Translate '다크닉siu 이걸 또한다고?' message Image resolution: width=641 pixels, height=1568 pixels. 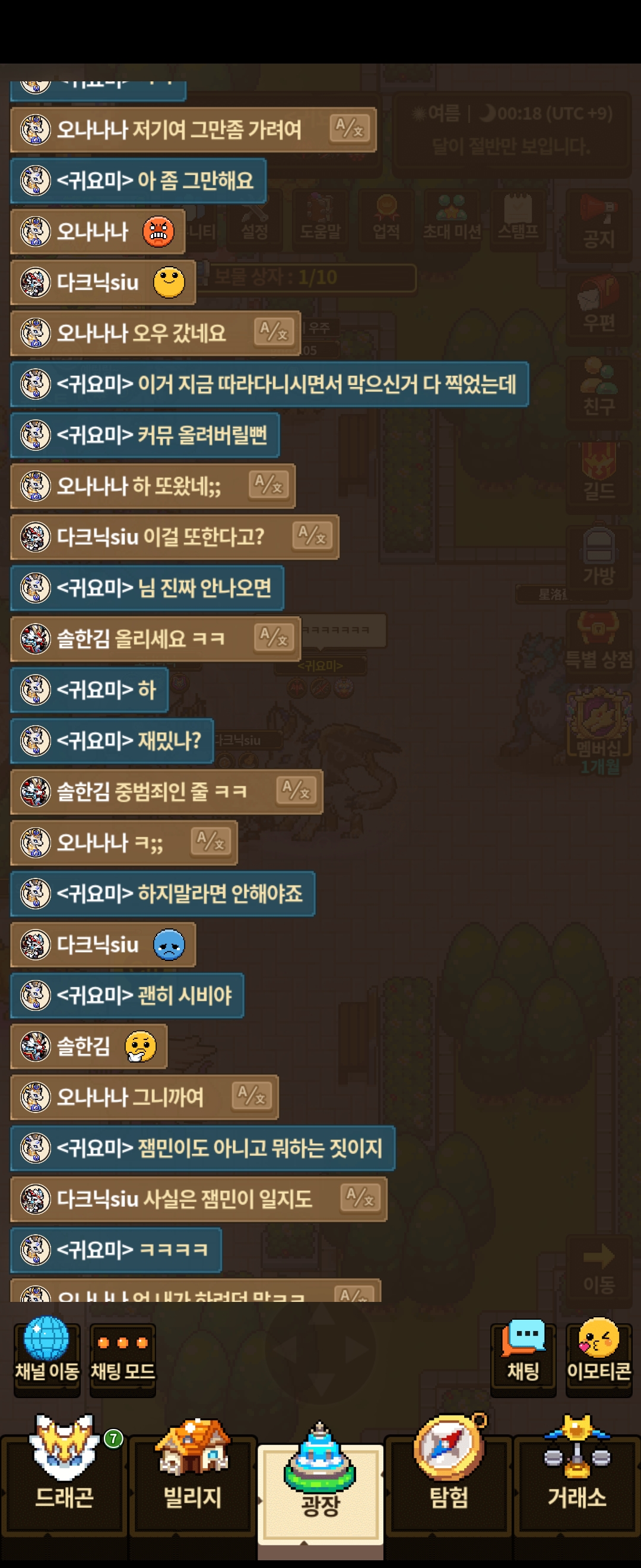coord(313,536)
